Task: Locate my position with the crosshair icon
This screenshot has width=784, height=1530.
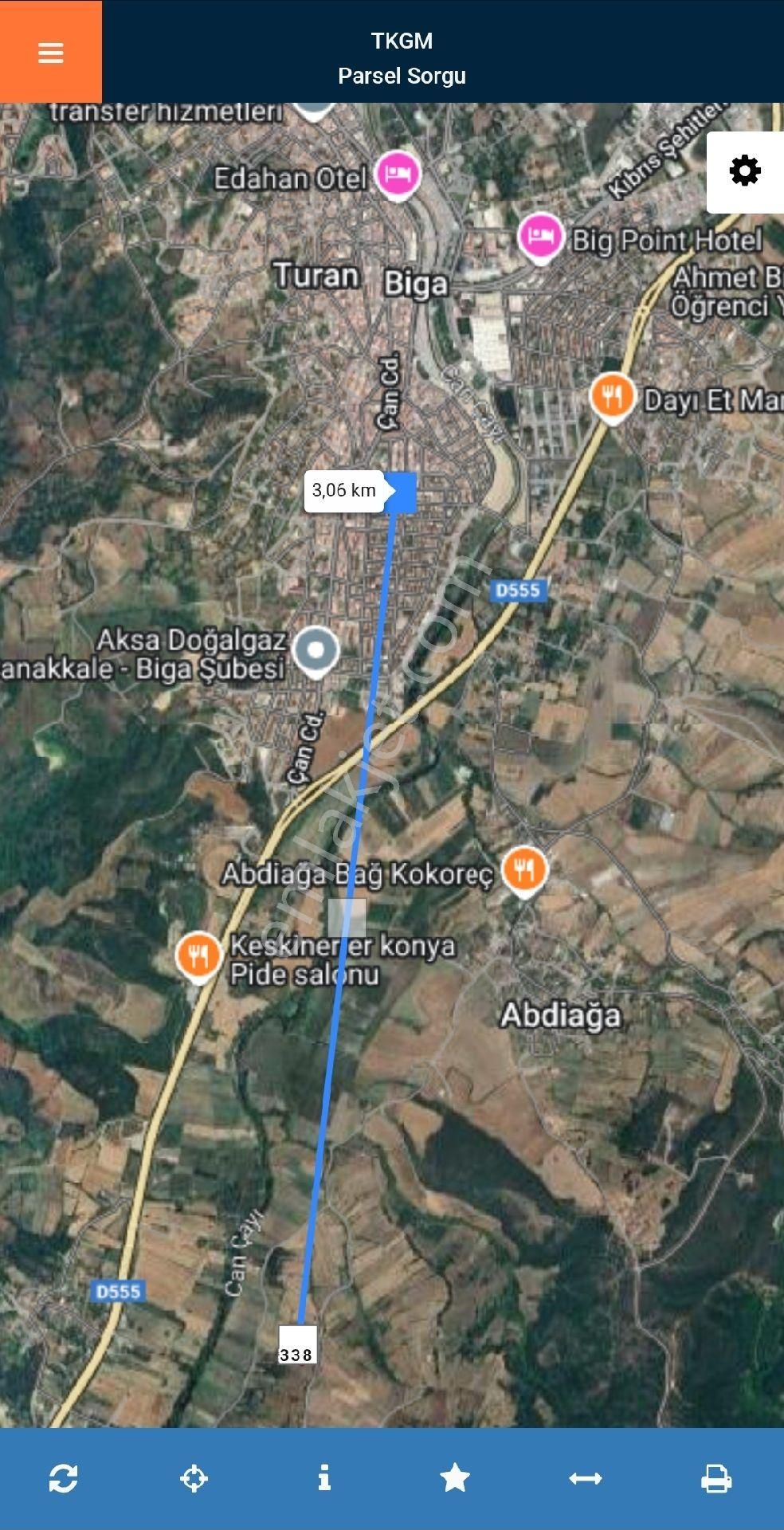Action: pyautogui.click(x=194, y=1479)
